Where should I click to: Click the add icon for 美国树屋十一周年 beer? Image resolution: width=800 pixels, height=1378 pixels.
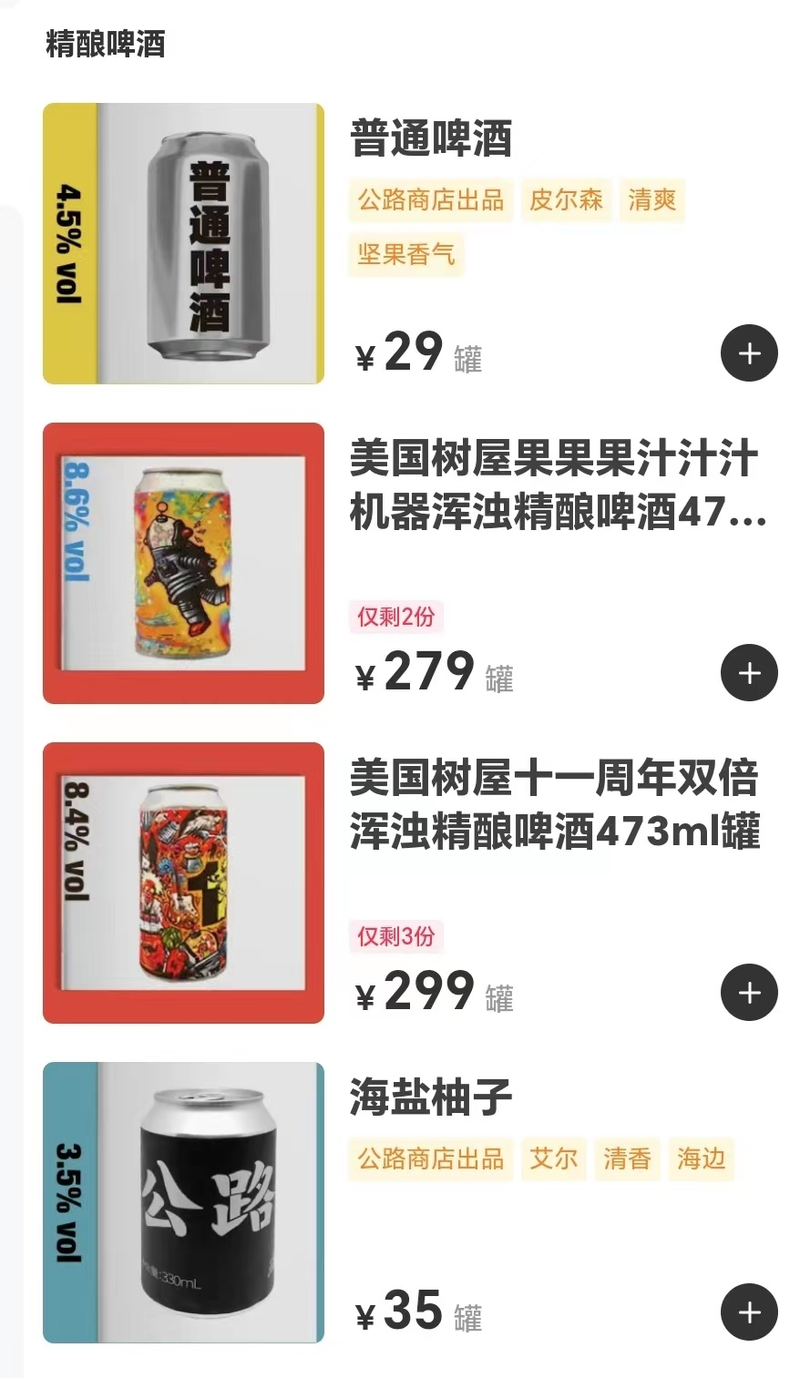748,992
